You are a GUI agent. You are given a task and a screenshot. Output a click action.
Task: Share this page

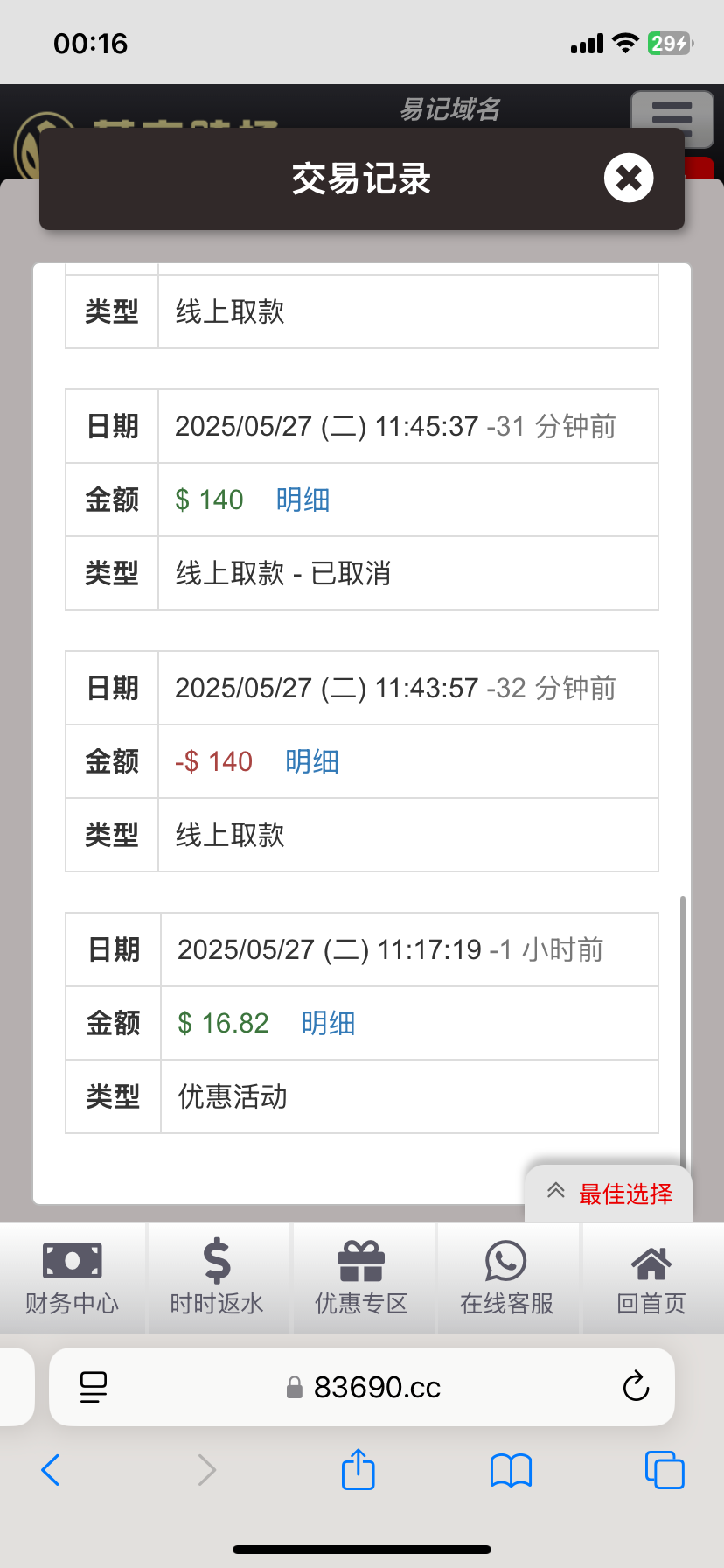coord(359,1469)
